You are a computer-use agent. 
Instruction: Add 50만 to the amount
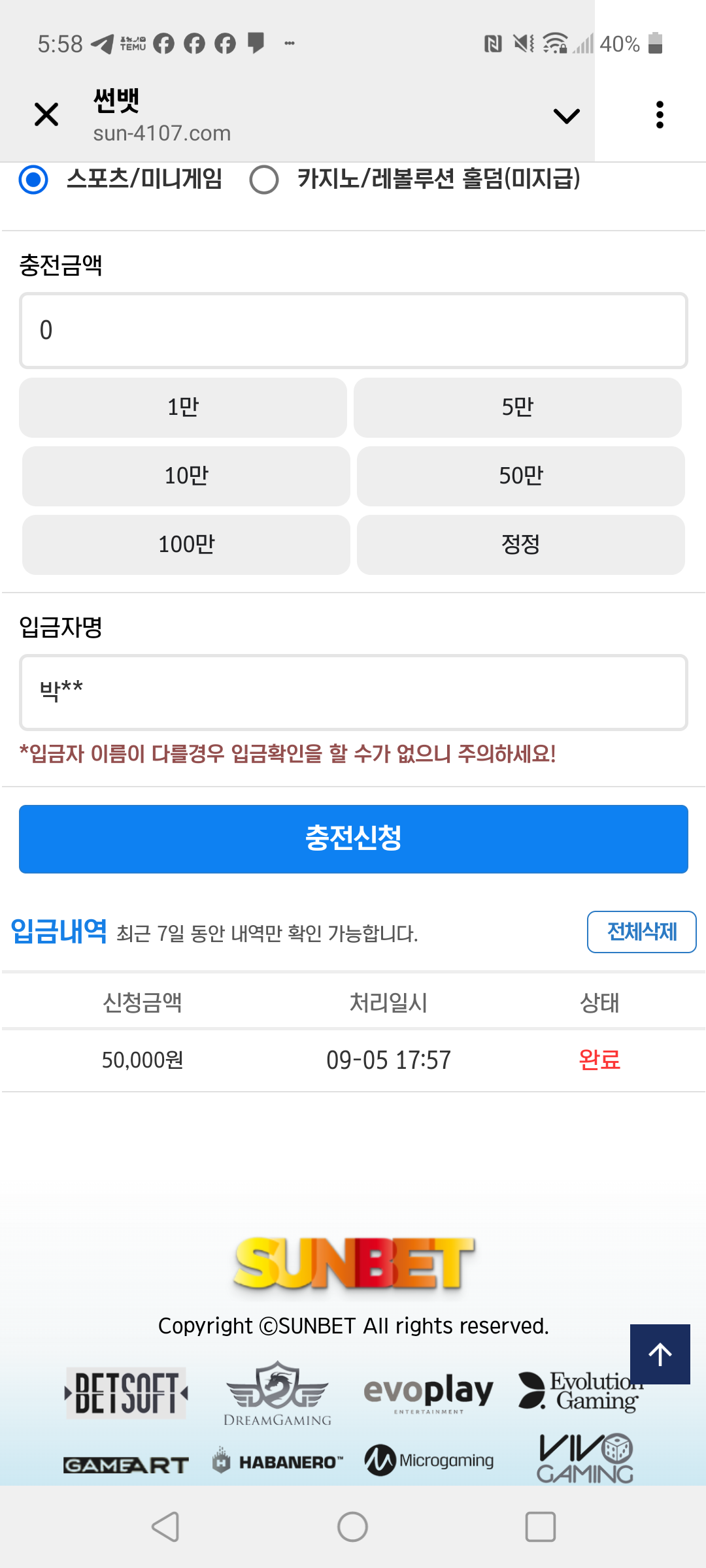click(521, 476)
